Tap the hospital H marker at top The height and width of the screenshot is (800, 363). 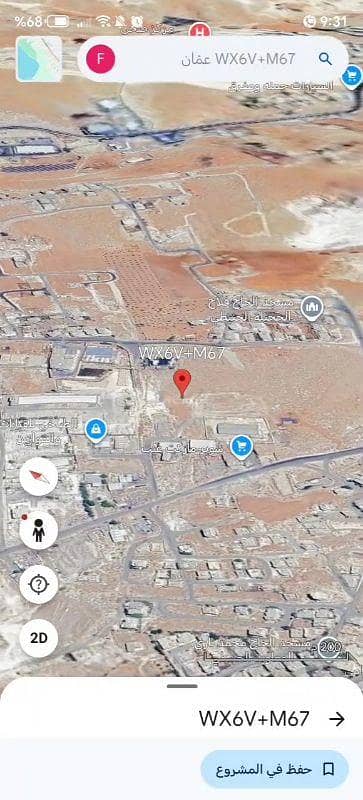(x=200, y=31)
